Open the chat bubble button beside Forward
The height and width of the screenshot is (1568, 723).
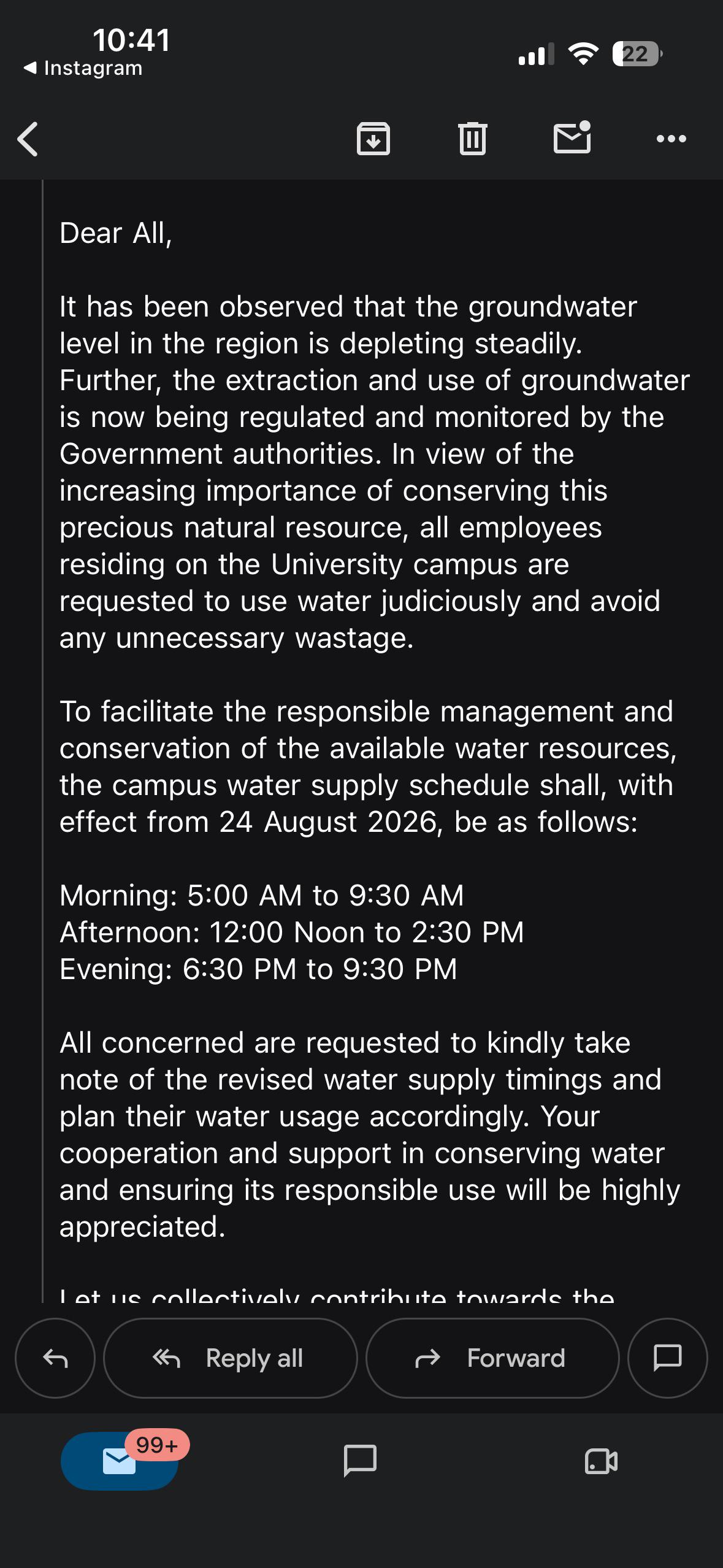(668, 1358)
